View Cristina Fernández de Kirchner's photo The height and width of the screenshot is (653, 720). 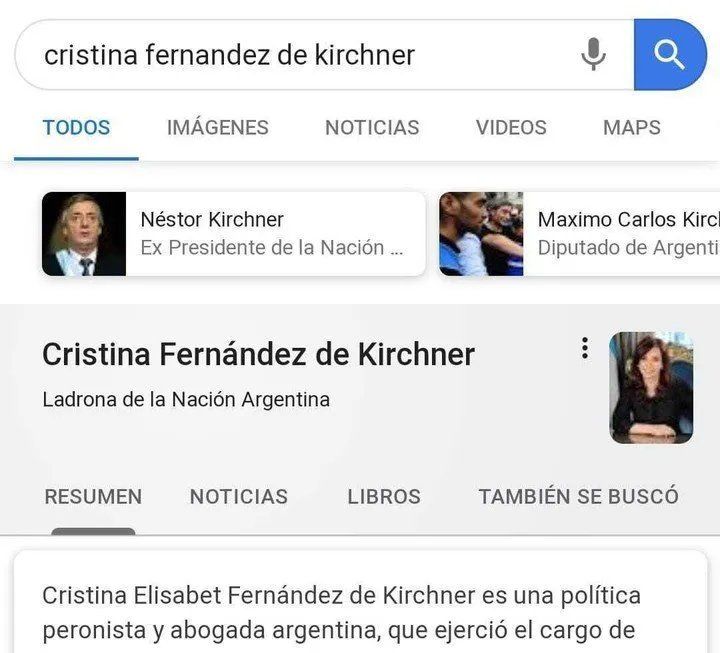click(651, 387)
